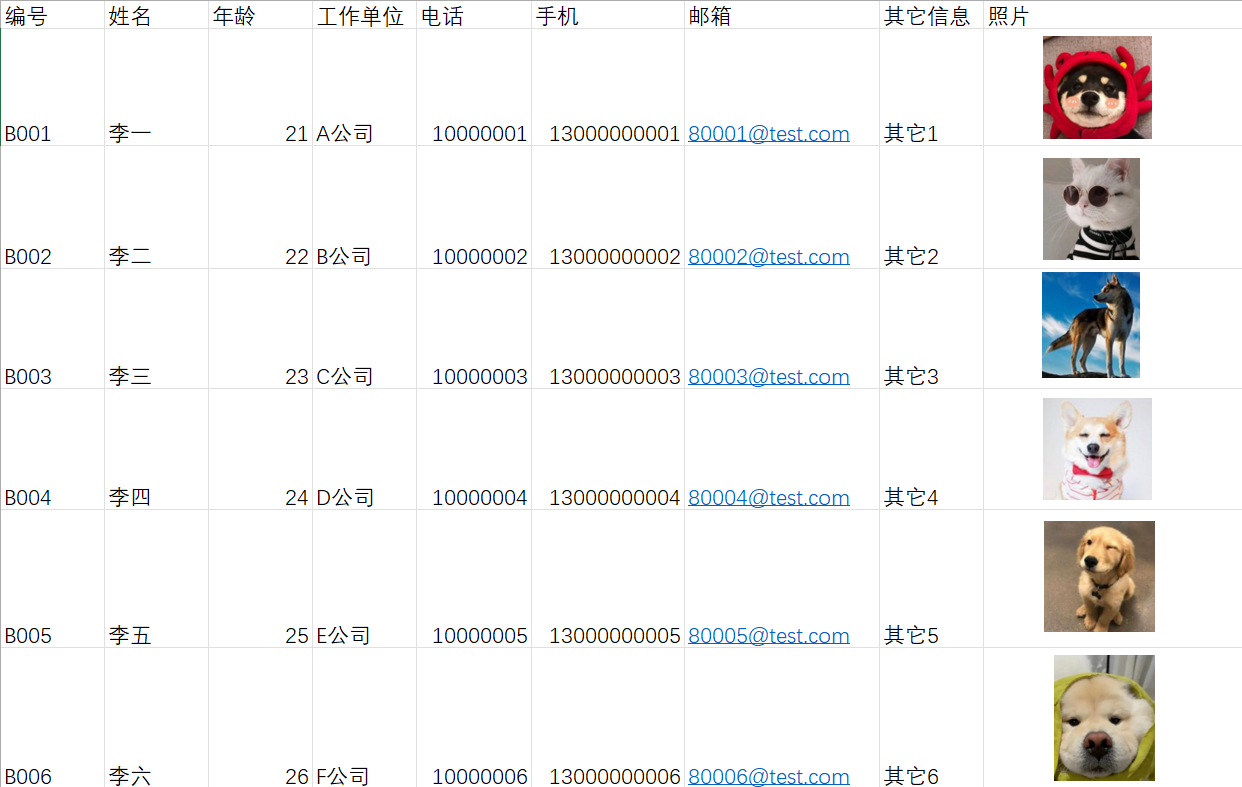Tap the 80005@test.com link
This screenshot has height=787, width=1242.
point(768,636)
